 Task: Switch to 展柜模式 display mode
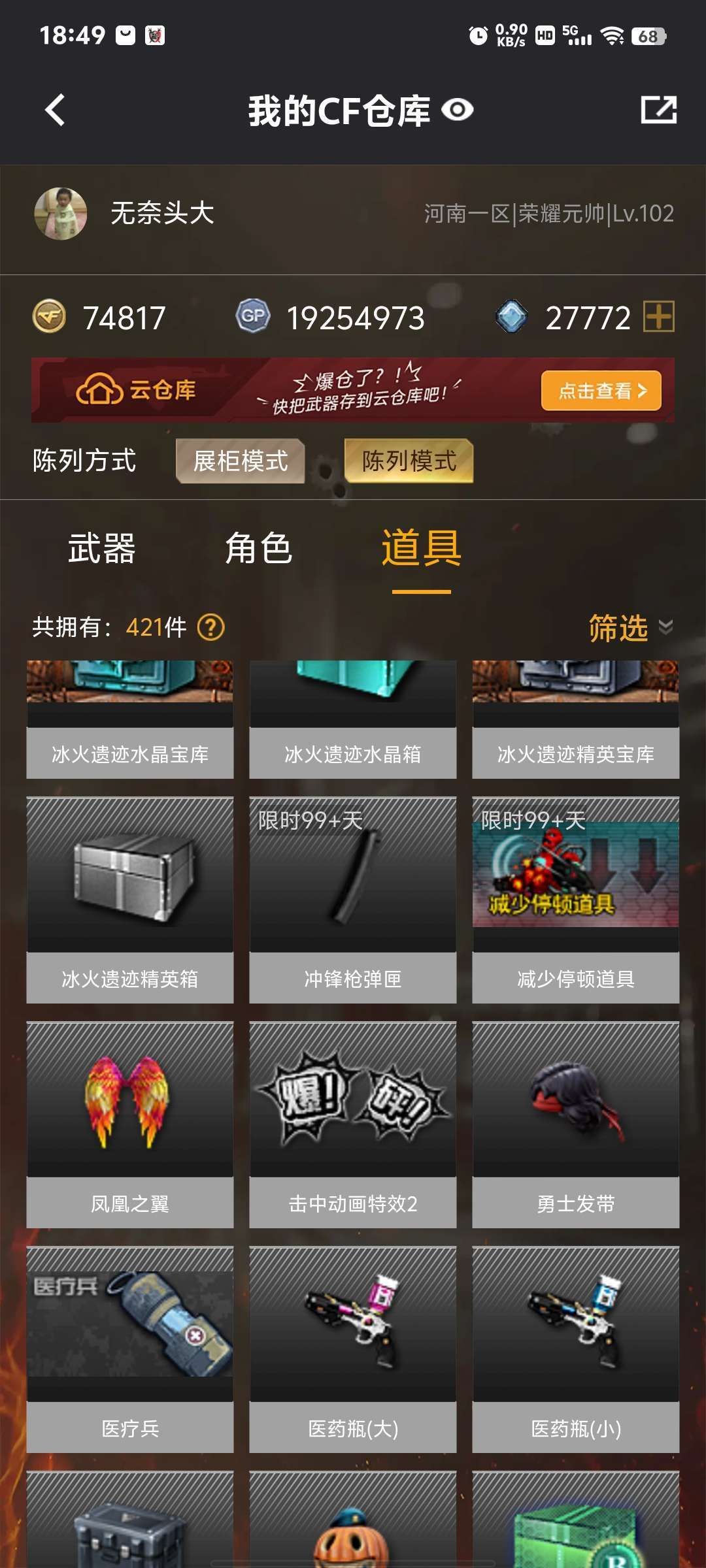click(241, 461)
